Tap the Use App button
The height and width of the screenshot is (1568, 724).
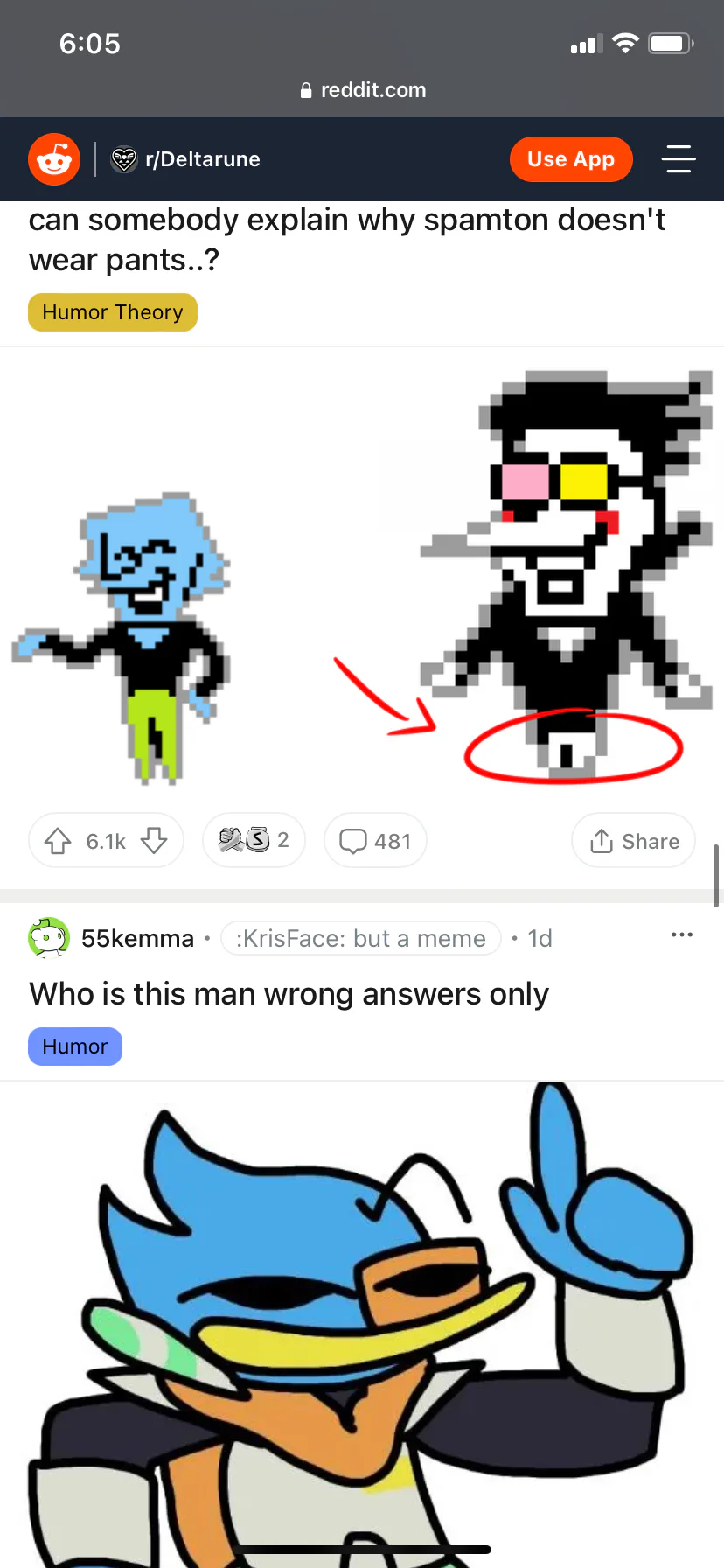(x=571, y=159)
